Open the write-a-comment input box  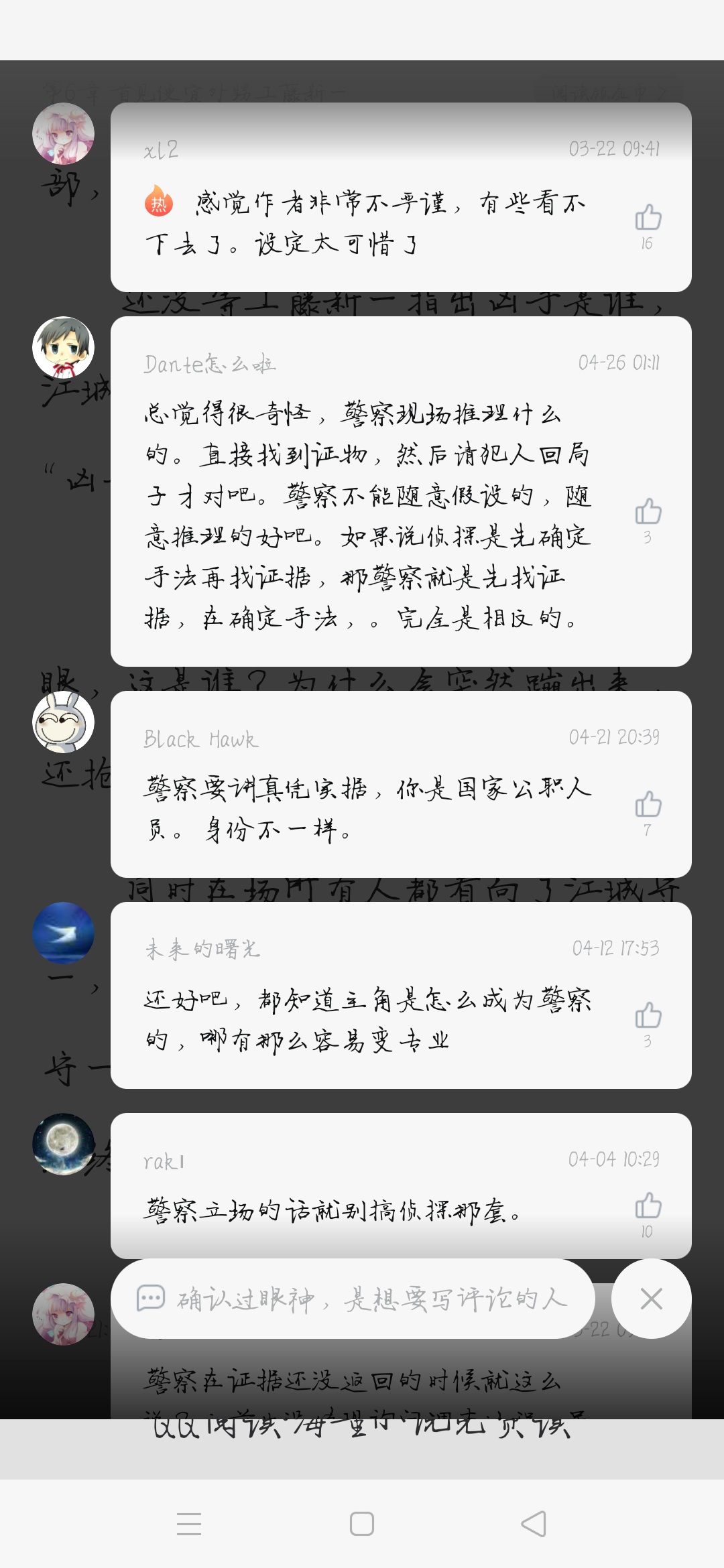pyautogui.click(x=353, y=1299)
